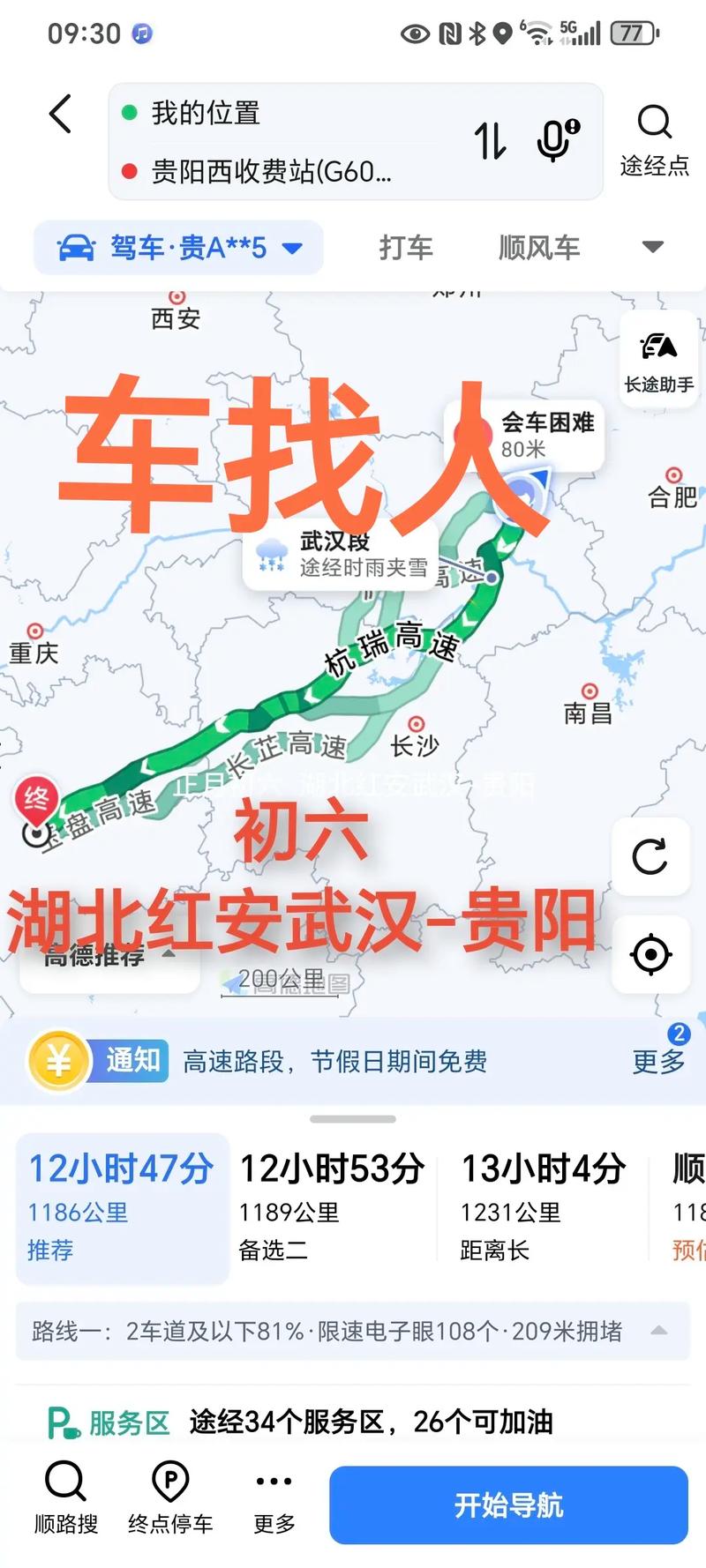Viewport: 706px width, 1568px height.
Task: Recenter the map using the locate icon
Action: [651, 953]
